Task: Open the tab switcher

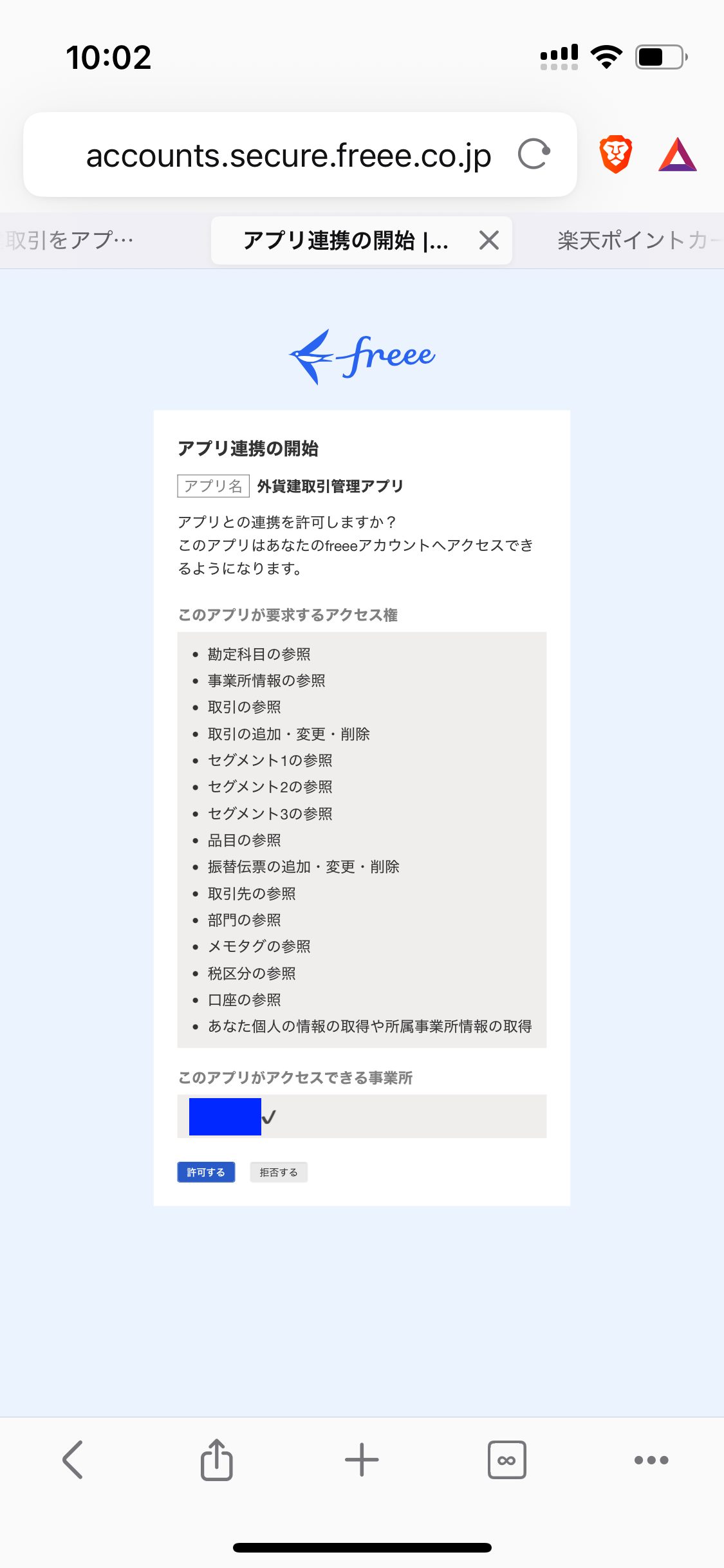Action: click(507, 1460)
